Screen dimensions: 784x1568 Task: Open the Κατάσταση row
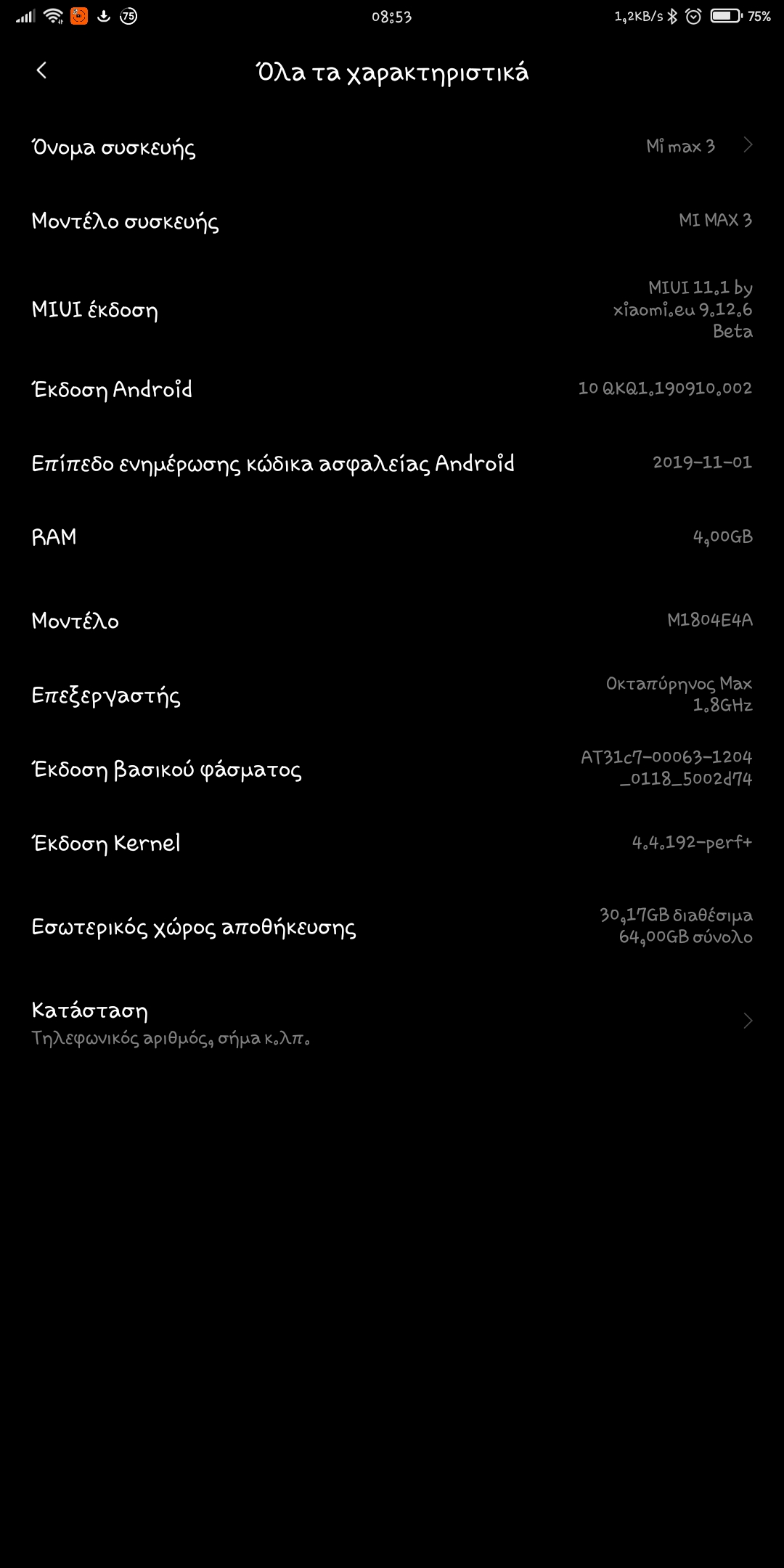click(392, 1022)
